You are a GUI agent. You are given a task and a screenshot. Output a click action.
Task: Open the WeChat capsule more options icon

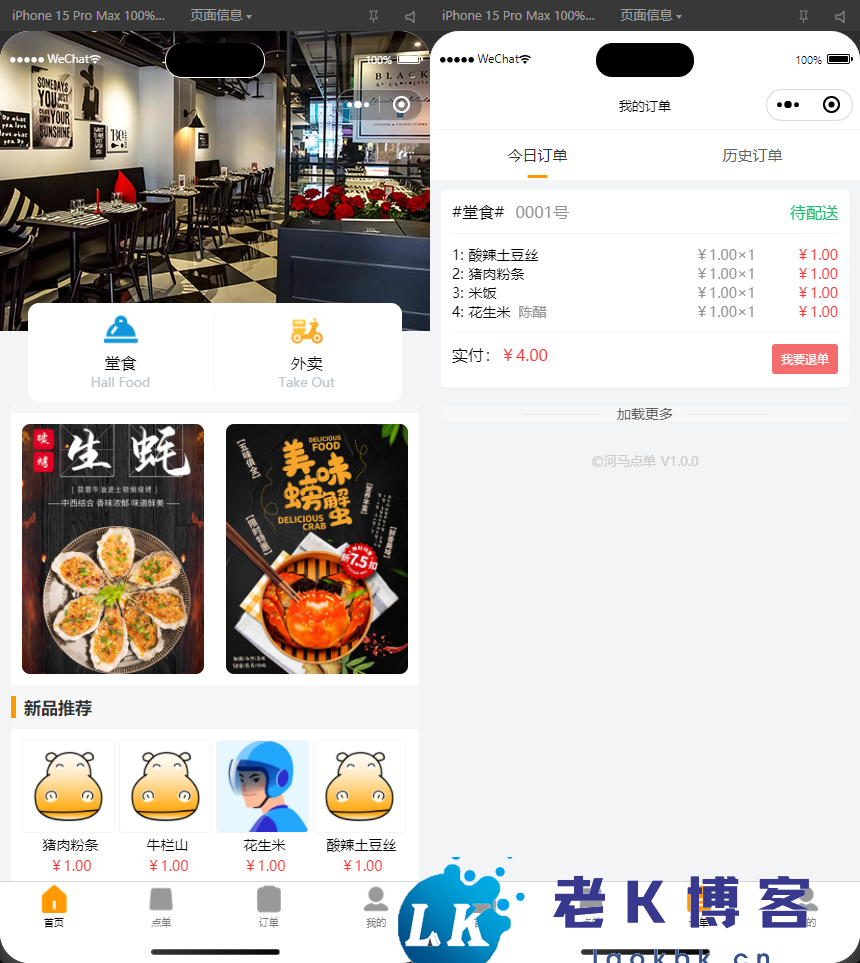(787, 104)
